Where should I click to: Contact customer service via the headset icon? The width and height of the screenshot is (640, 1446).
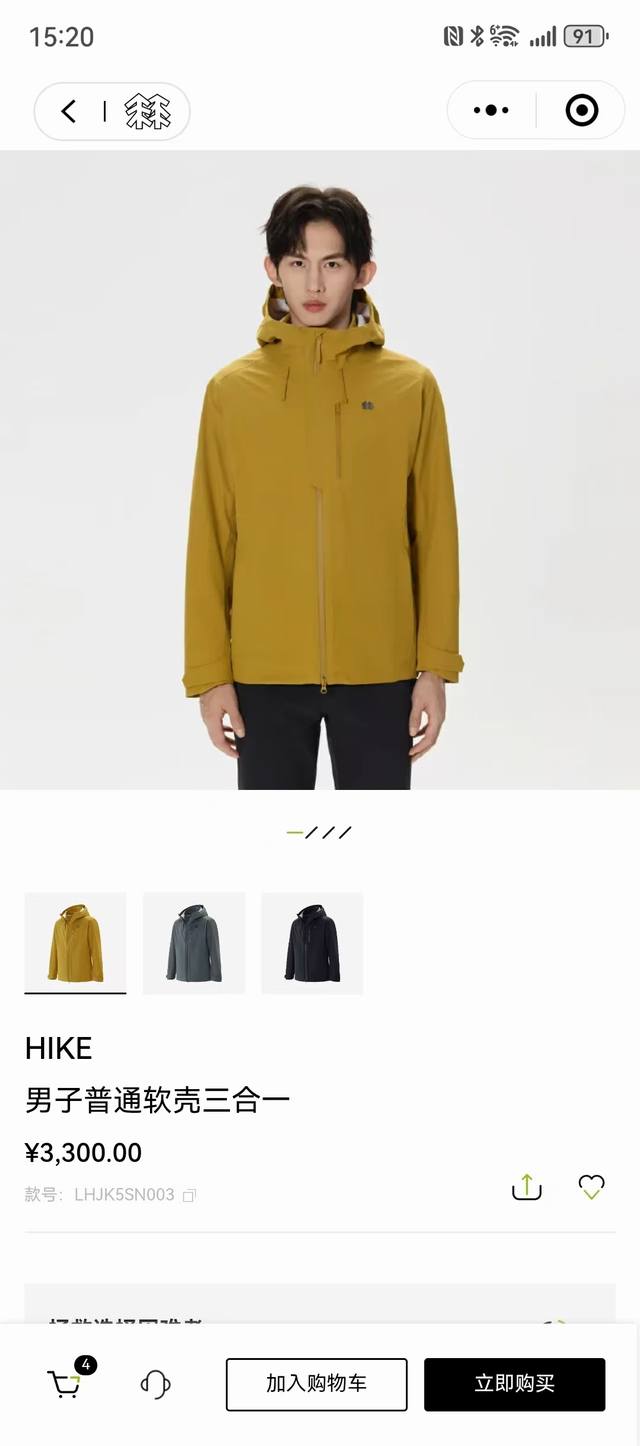pos(155,1384)
